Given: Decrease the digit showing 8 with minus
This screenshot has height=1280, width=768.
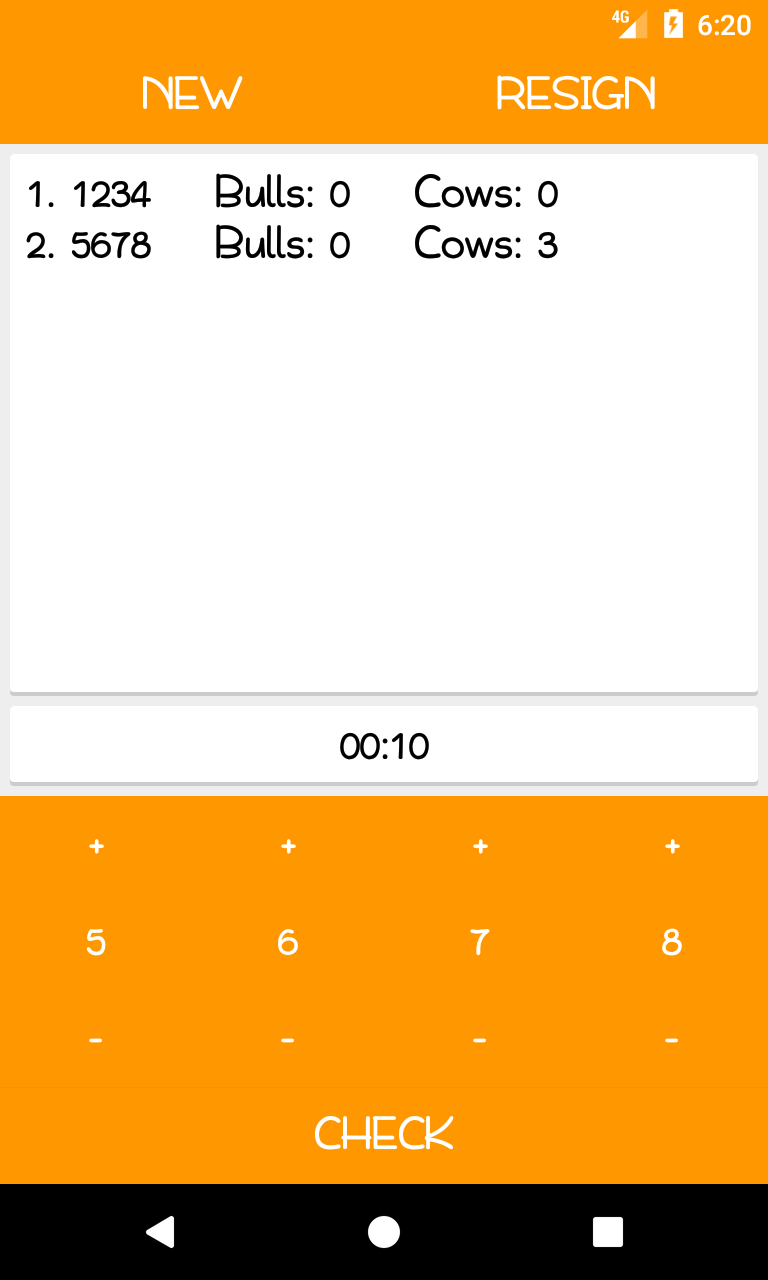Looking at the screenshot, I should 672,1041.
